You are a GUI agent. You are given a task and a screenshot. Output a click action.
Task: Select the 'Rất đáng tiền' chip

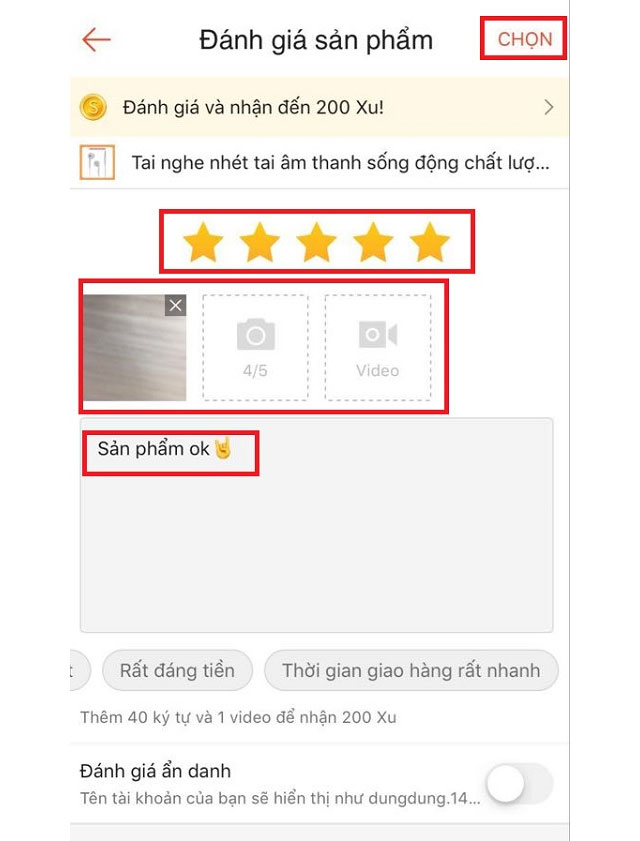177,671
